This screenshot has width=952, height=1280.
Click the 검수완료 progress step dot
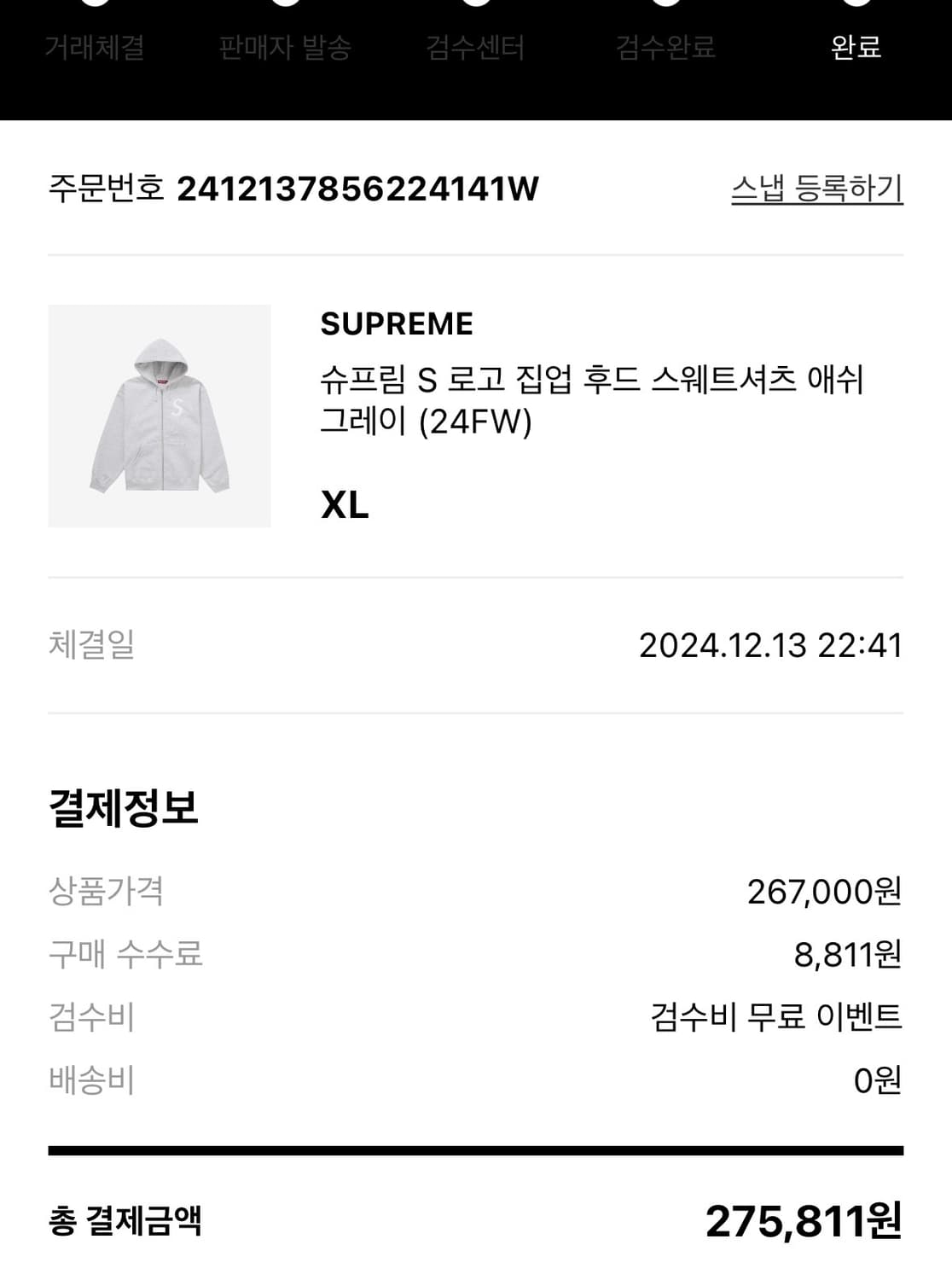(x=664, y=7)
